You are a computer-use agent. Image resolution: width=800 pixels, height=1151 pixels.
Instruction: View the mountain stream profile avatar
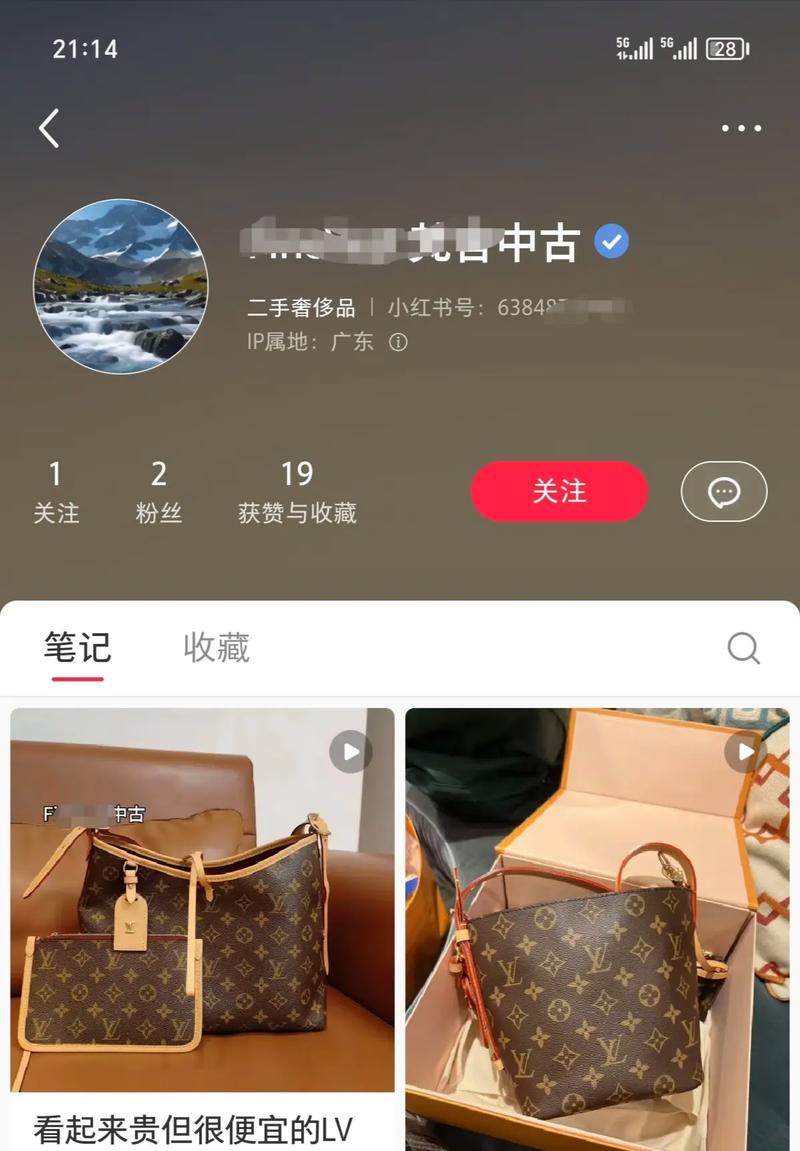(x=121, y=286)
